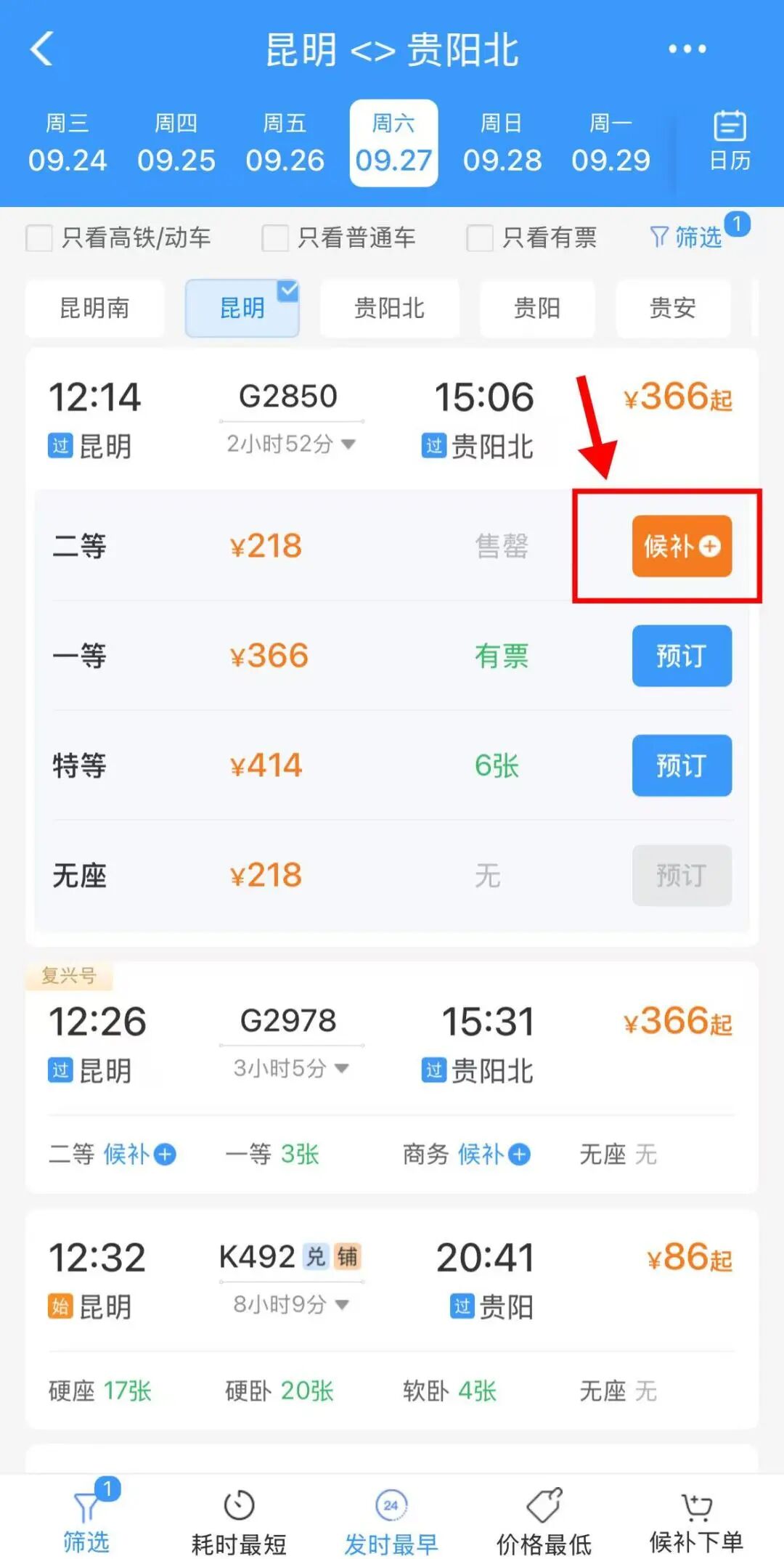The height and width of the screenshot is (1559, 784).
Task: Open the 筛选 filter funnel at top right
Action: pyautogui.click(x=686, y=237)
